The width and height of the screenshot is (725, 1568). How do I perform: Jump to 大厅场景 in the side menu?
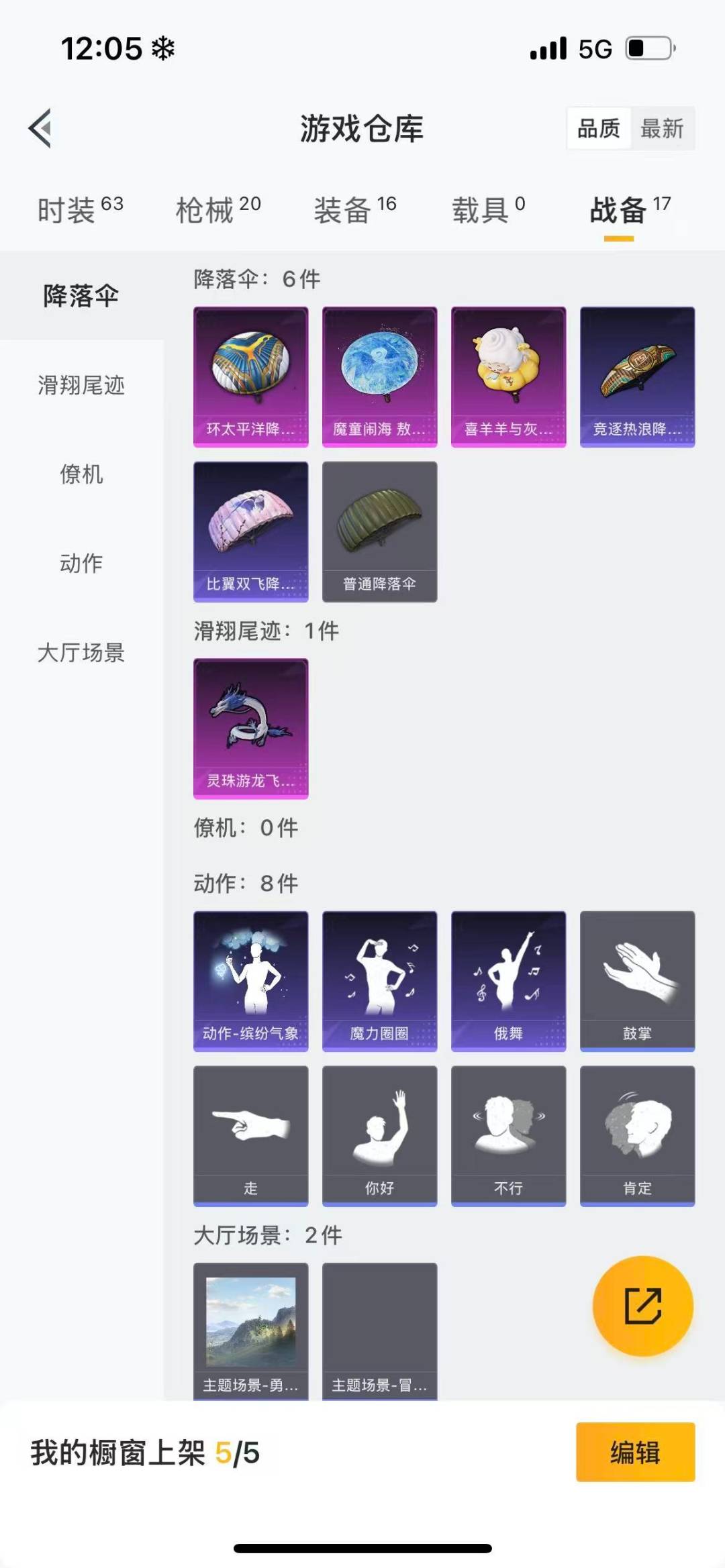pos(81,652)
